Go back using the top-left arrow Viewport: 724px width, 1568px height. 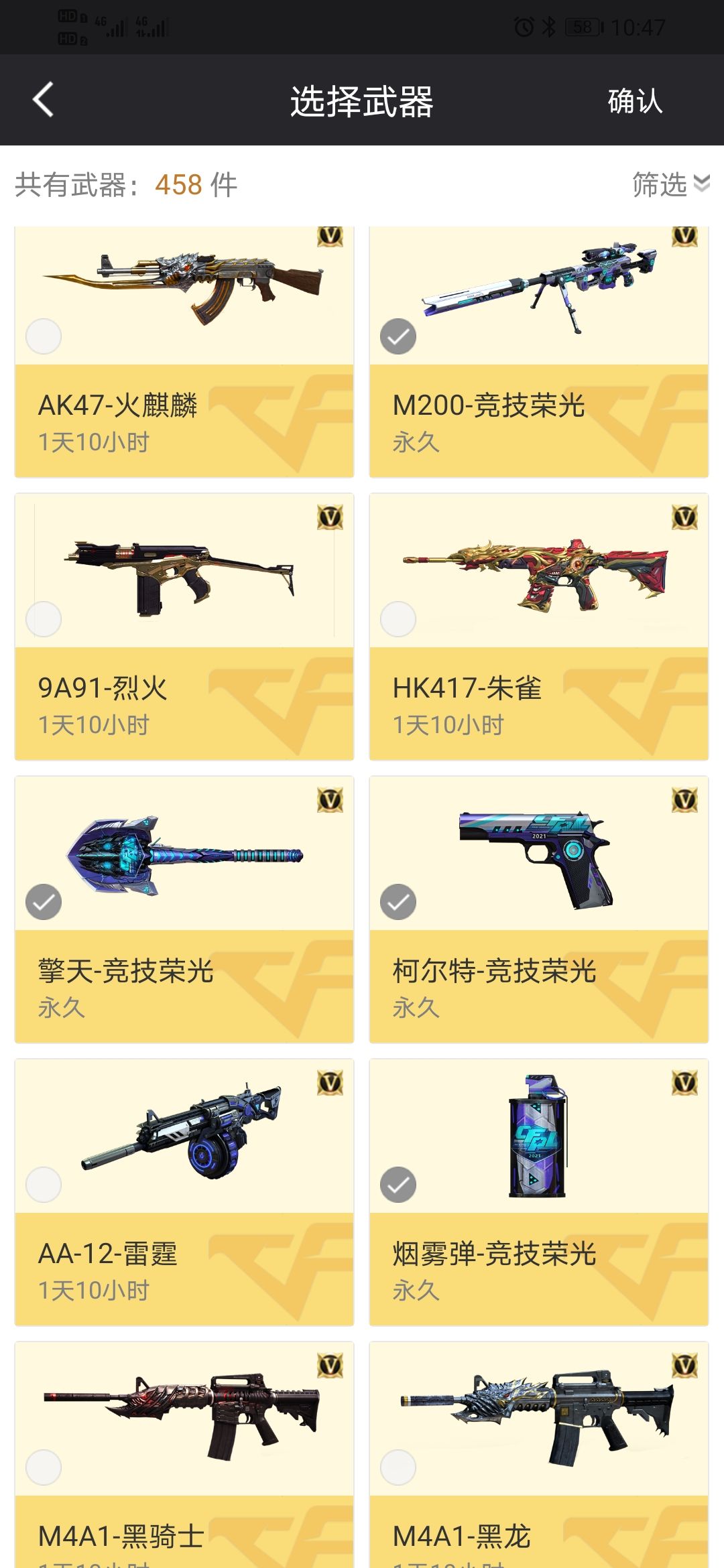pos(44,100)
